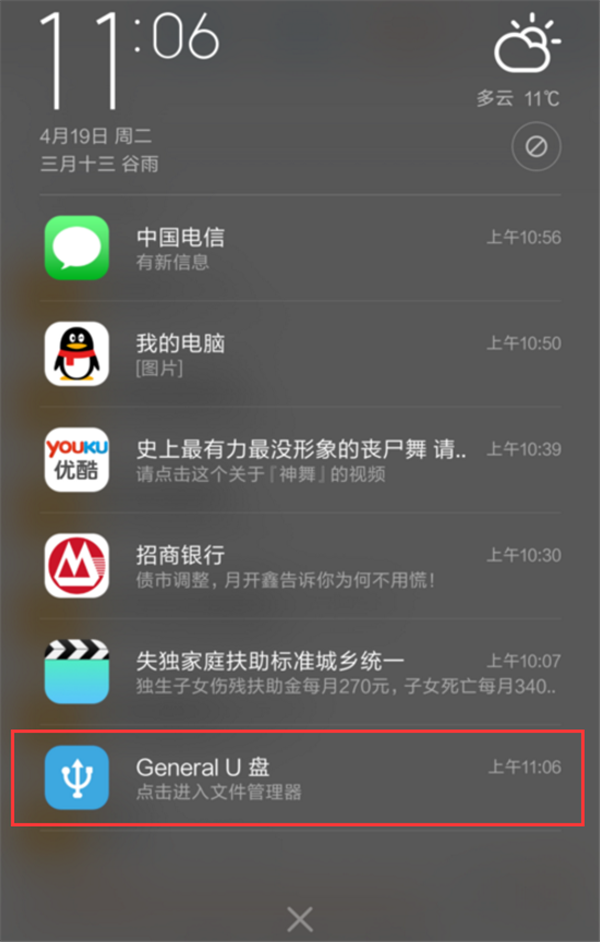Open the Youku 丧尸舞 video notification
600x942 pixels.
click(x=300, y=460)
